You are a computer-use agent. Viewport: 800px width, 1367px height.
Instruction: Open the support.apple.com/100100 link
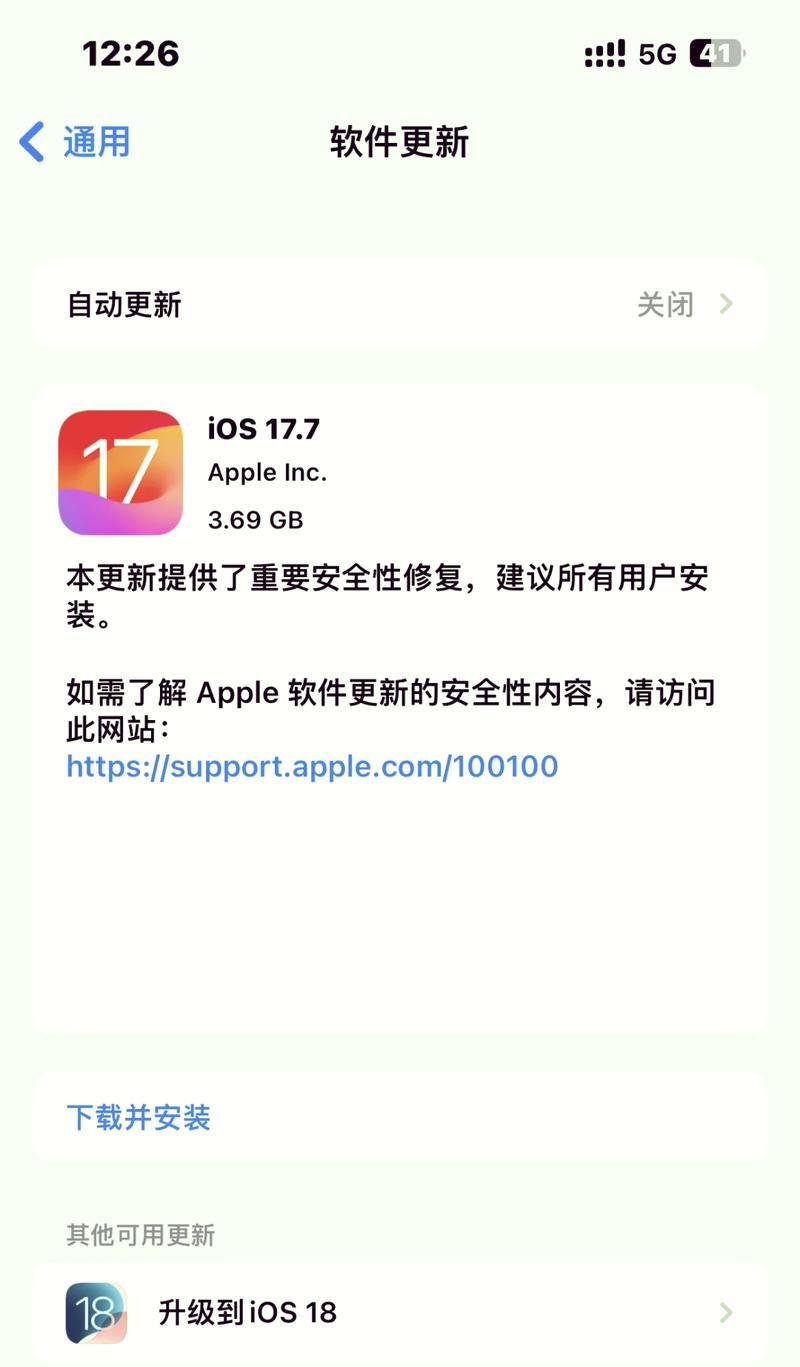(x=312, y=767)
